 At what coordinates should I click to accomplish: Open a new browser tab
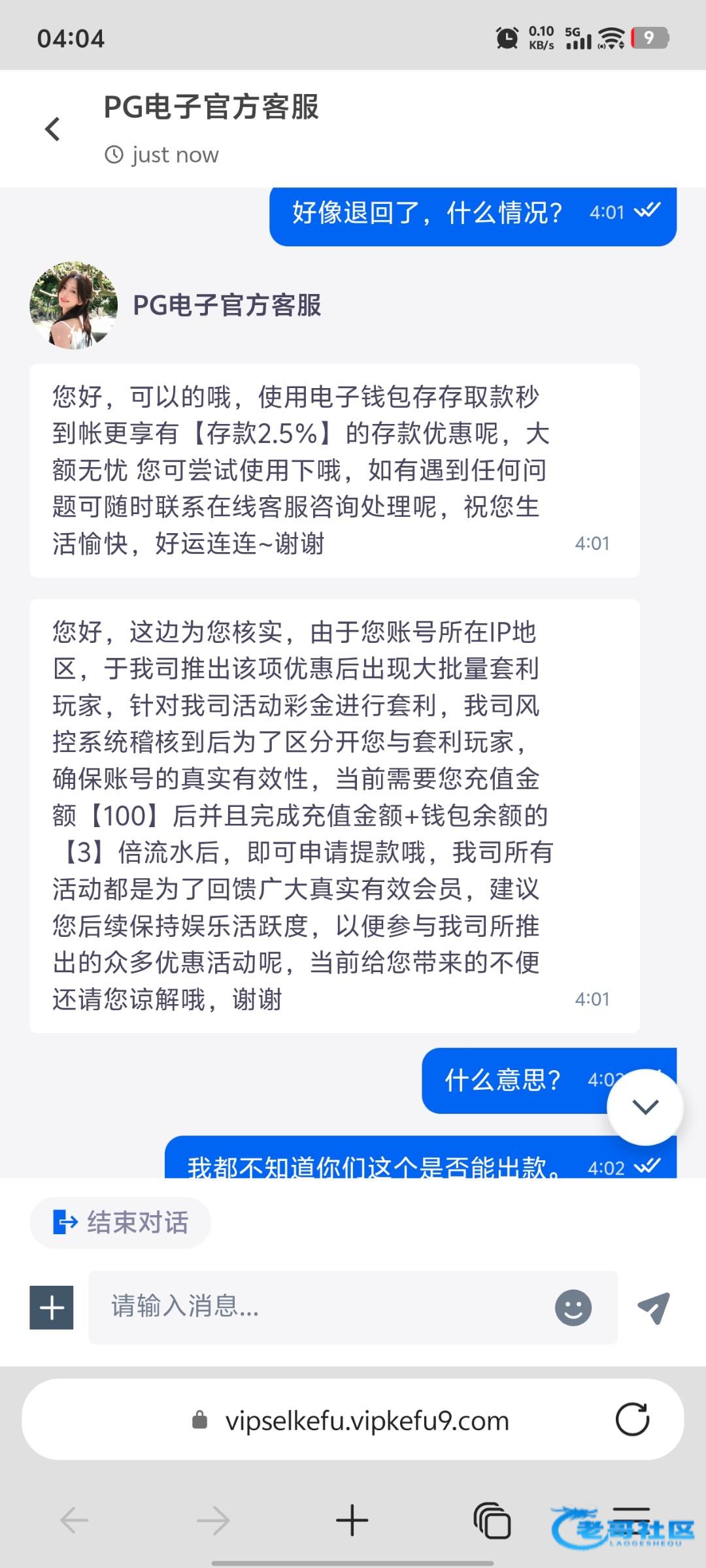(x=352, y=1520)
